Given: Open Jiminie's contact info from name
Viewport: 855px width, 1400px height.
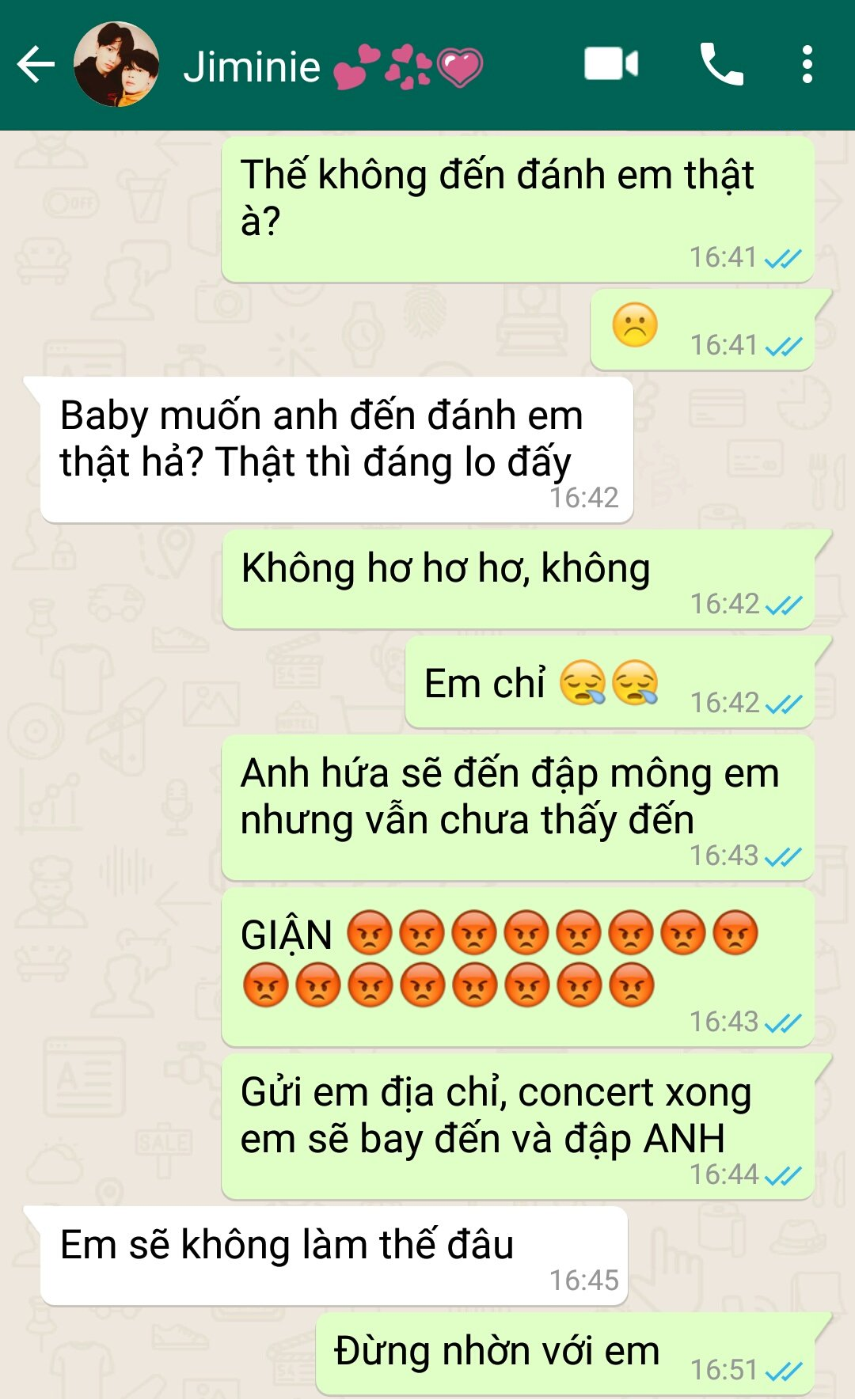Looking at the screenshot, I should tap(252, 66).
